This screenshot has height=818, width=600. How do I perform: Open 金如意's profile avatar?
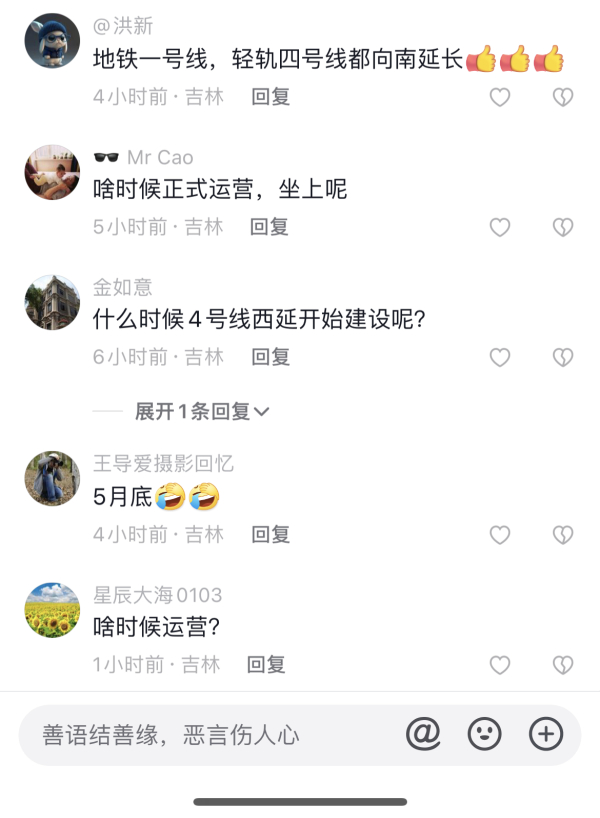(52, 302)
